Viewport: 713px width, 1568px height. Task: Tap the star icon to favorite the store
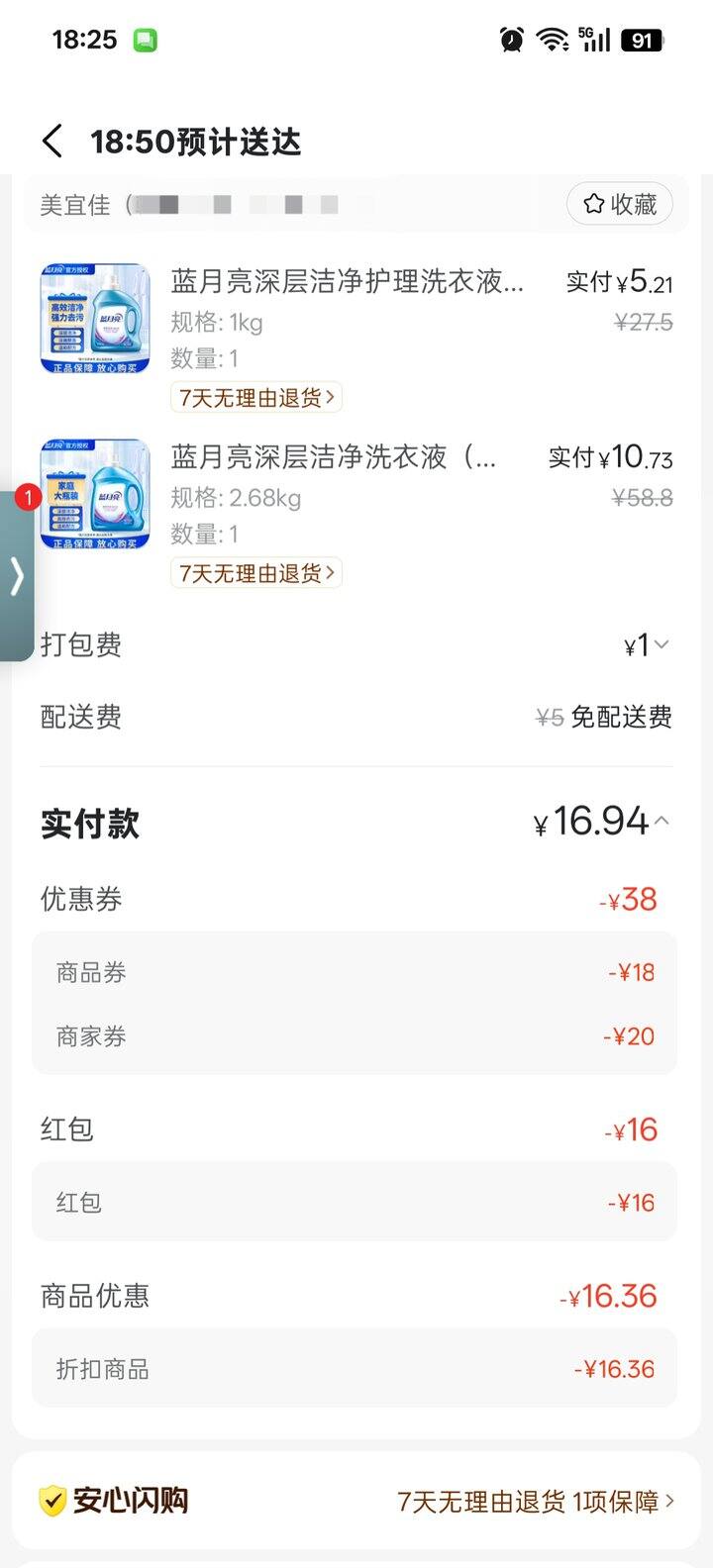[x=592, y=204]
